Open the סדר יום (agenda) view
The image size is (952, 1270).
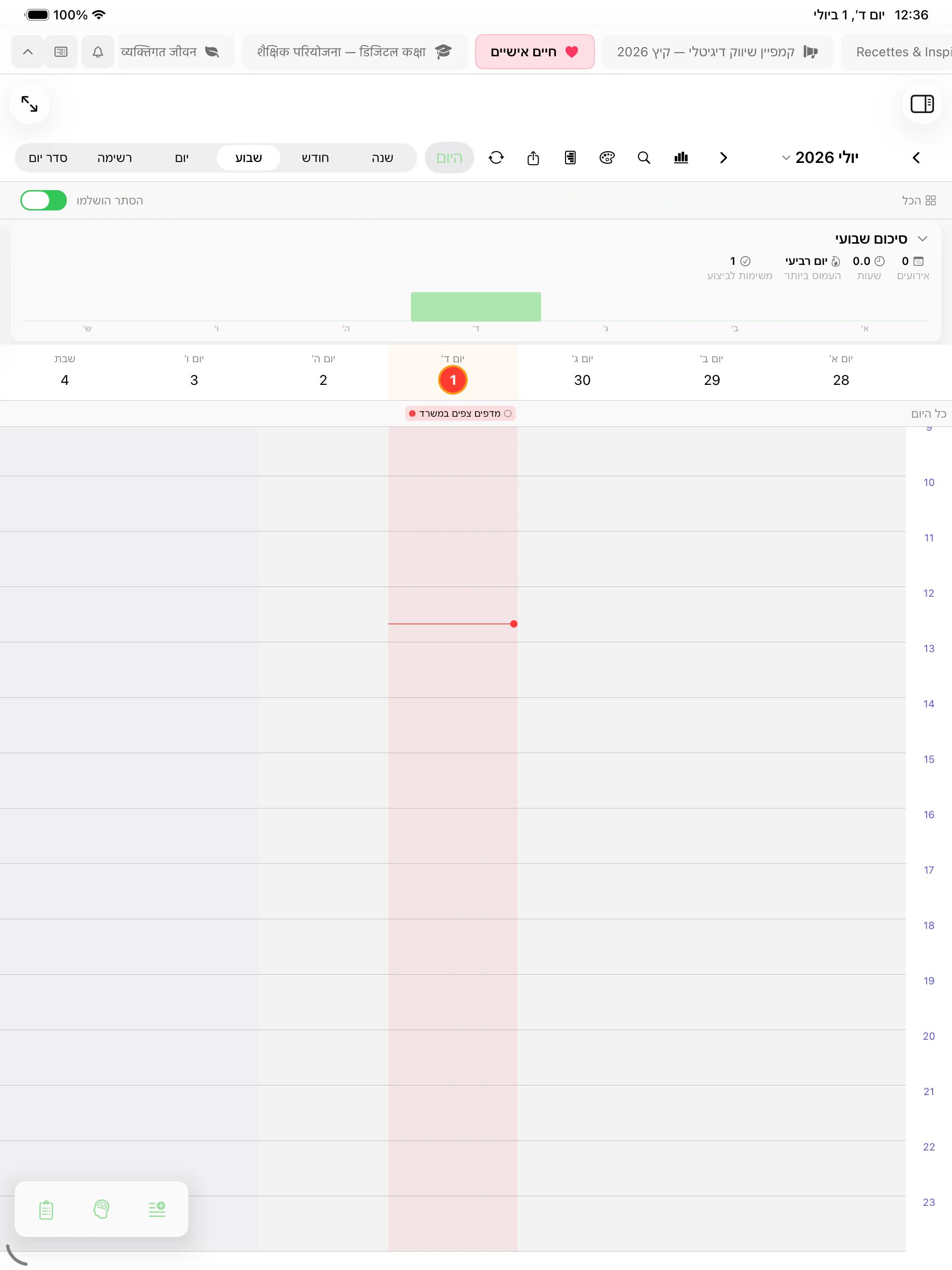[48, 158]
